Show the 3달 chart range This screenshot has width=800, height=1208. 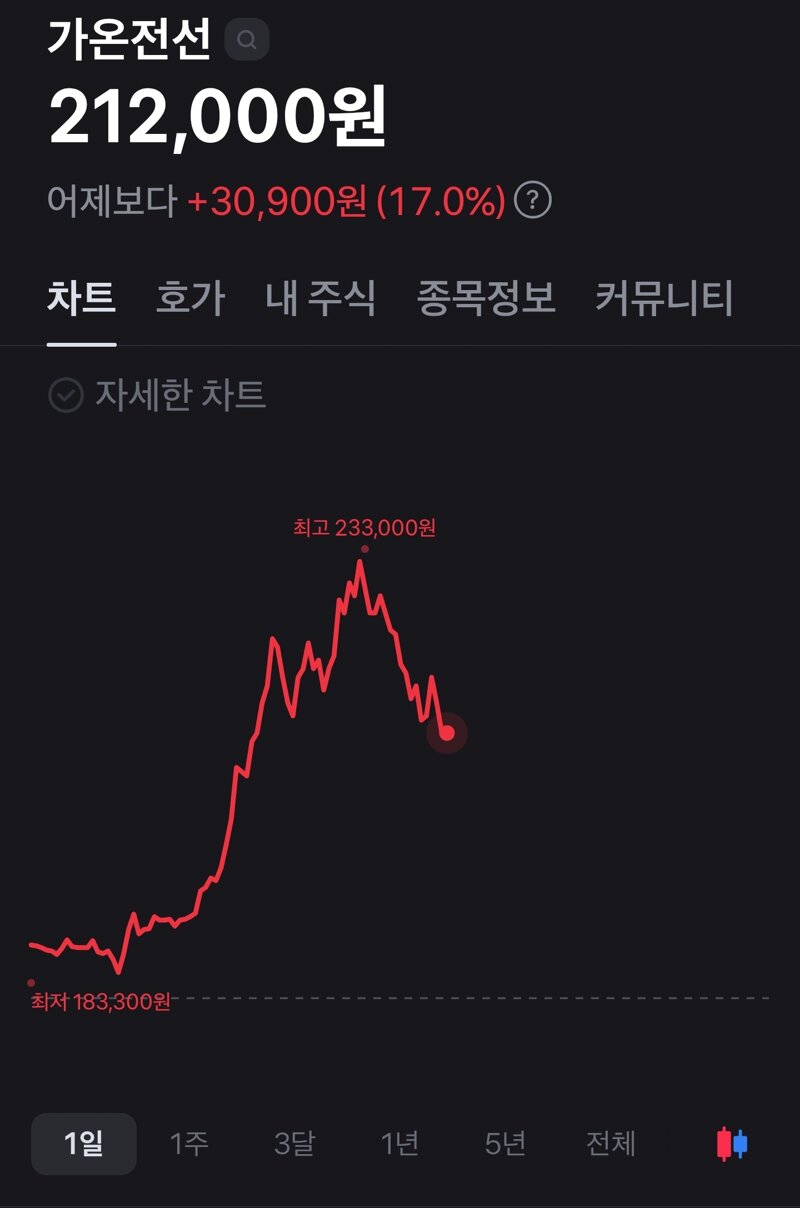point(294,1143)
